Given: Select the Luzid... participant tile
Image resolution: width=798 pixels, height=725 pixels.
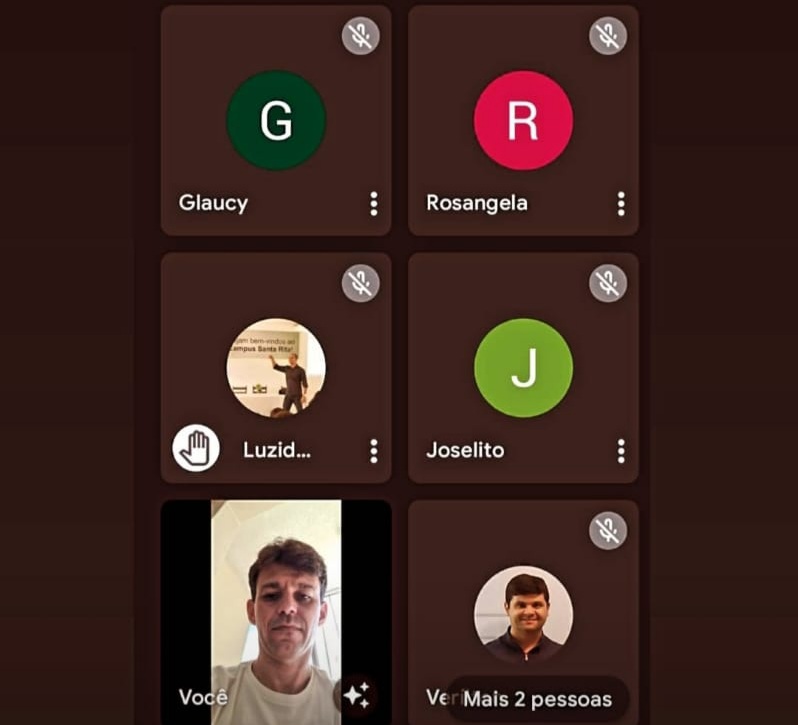Looking at the screenshot, I should coord(276,367).
